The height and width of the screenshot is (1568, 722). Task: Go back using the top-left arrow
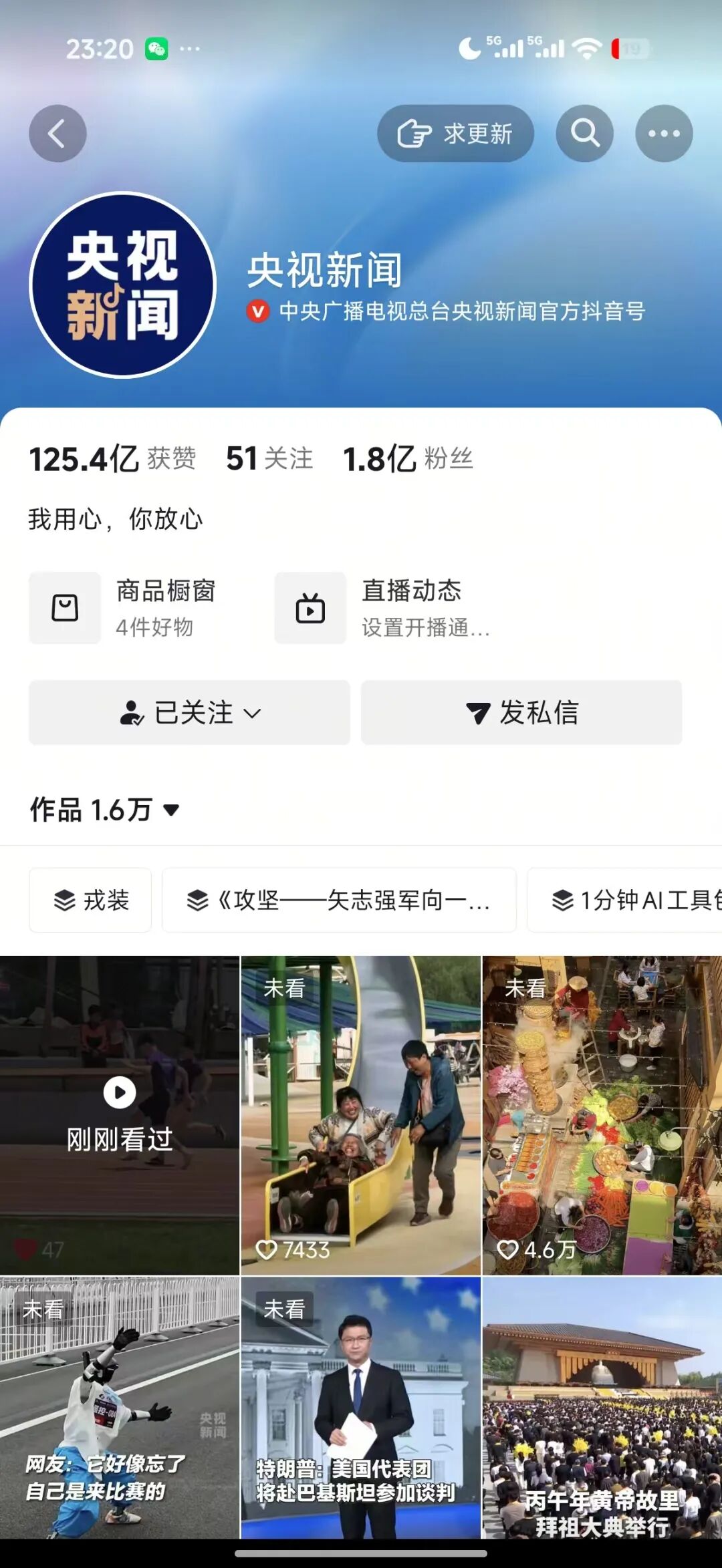[x=57, y=134]
